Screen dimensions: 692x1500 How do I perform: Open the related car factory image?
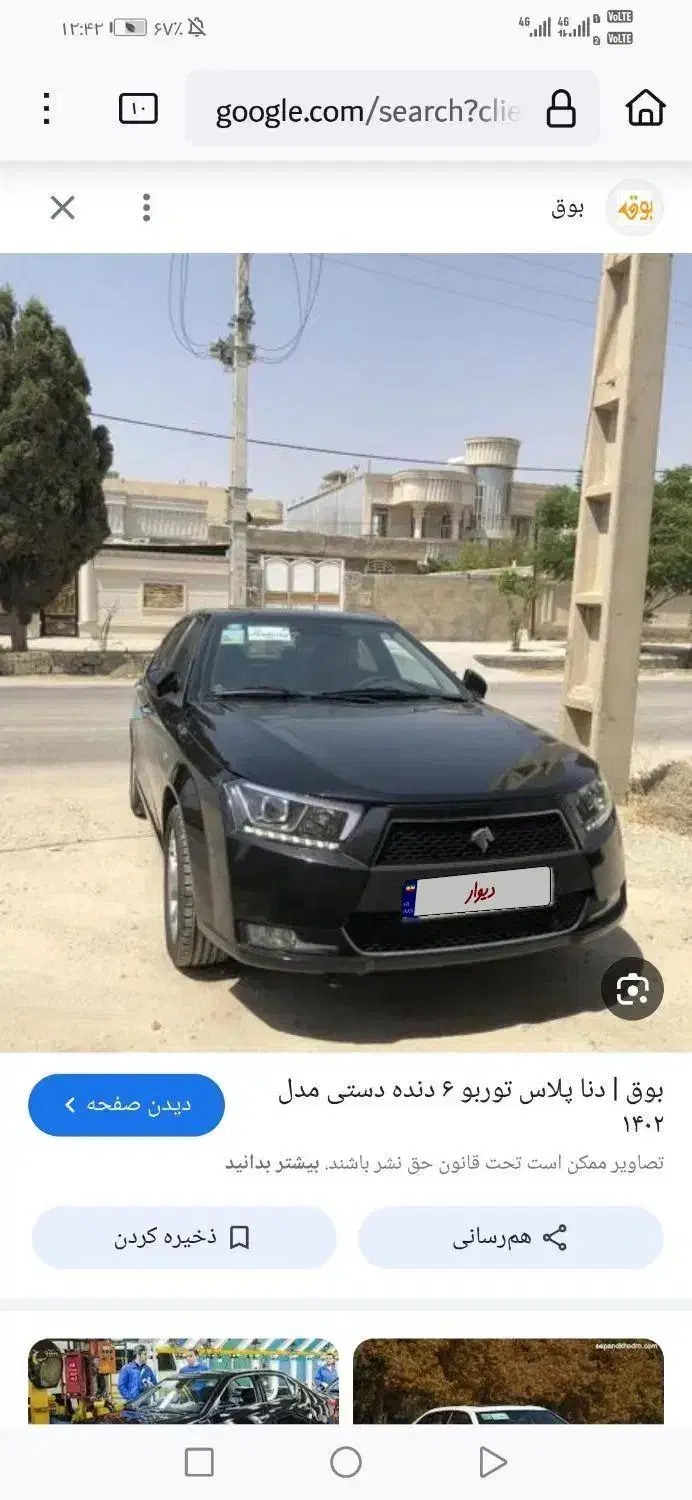click(183, 1381)
